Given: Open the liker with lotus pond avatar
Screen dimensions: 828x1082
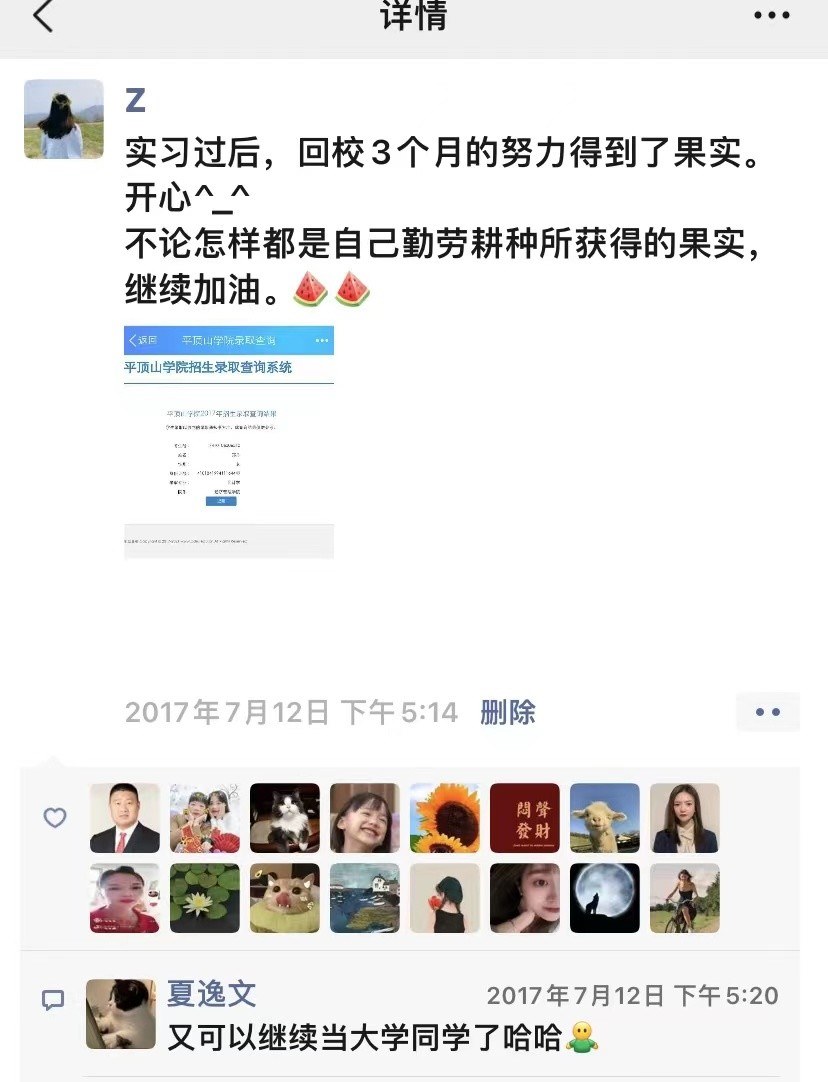Looking at the screenshot, I should 205,898.
